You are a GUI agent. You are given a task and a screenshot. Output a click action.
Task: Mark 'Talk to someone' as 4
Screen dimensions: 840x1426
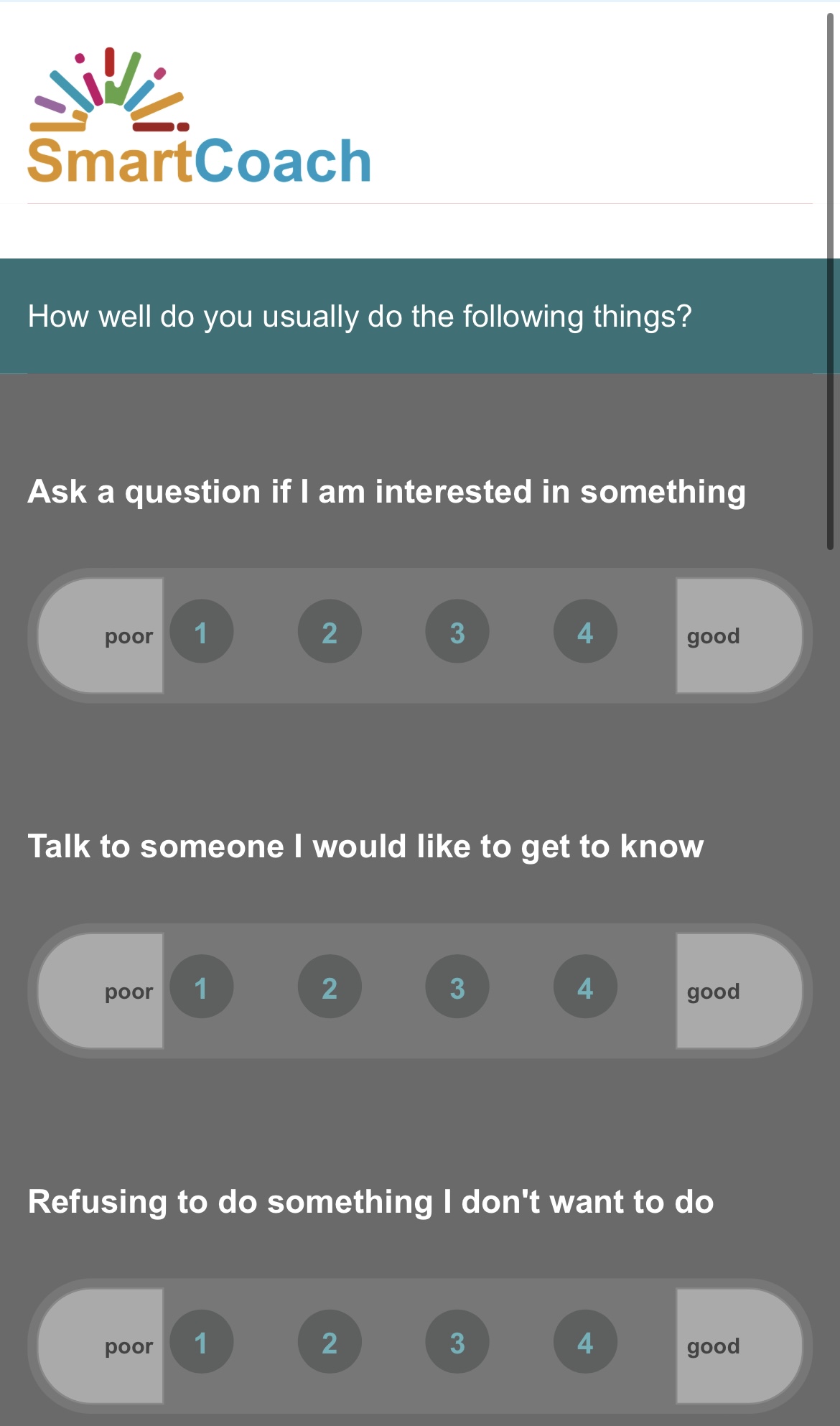pos(585,987)
